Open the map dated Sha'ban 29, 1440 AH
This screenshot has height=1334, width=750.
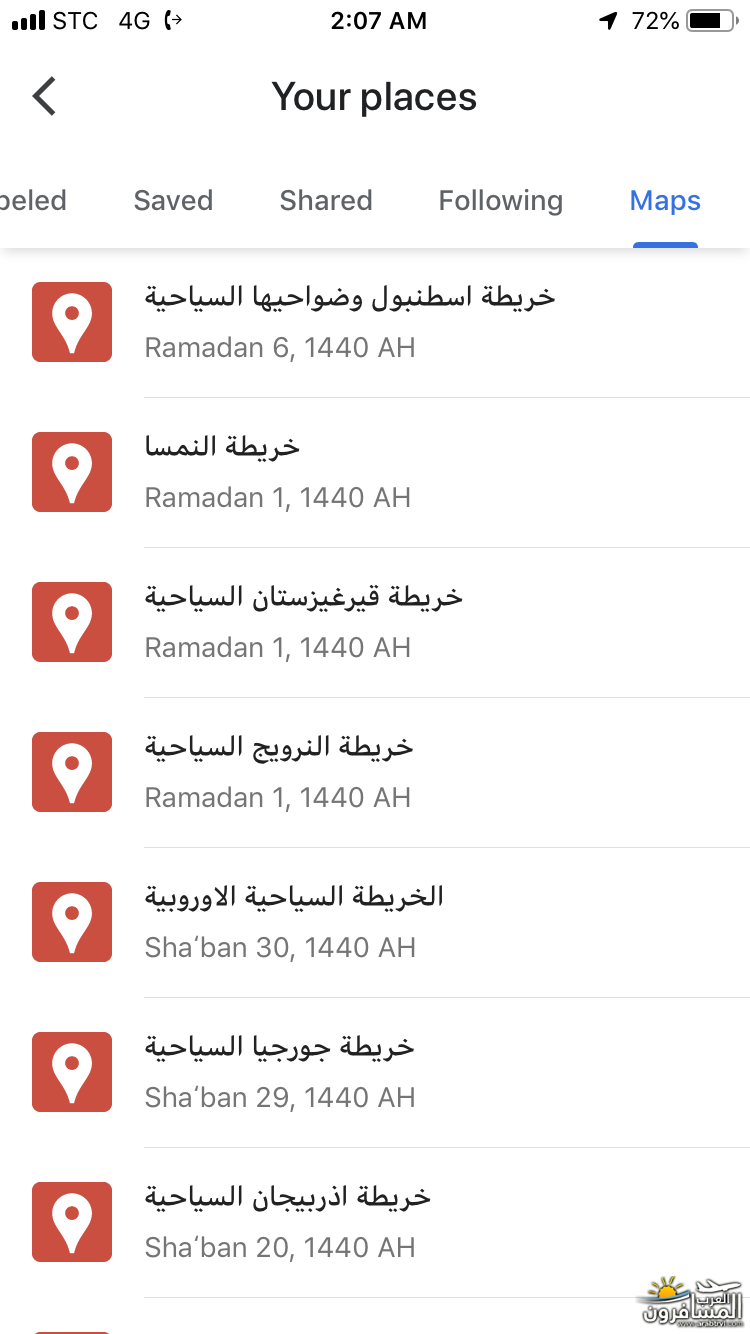click(x=375, y=1072)
